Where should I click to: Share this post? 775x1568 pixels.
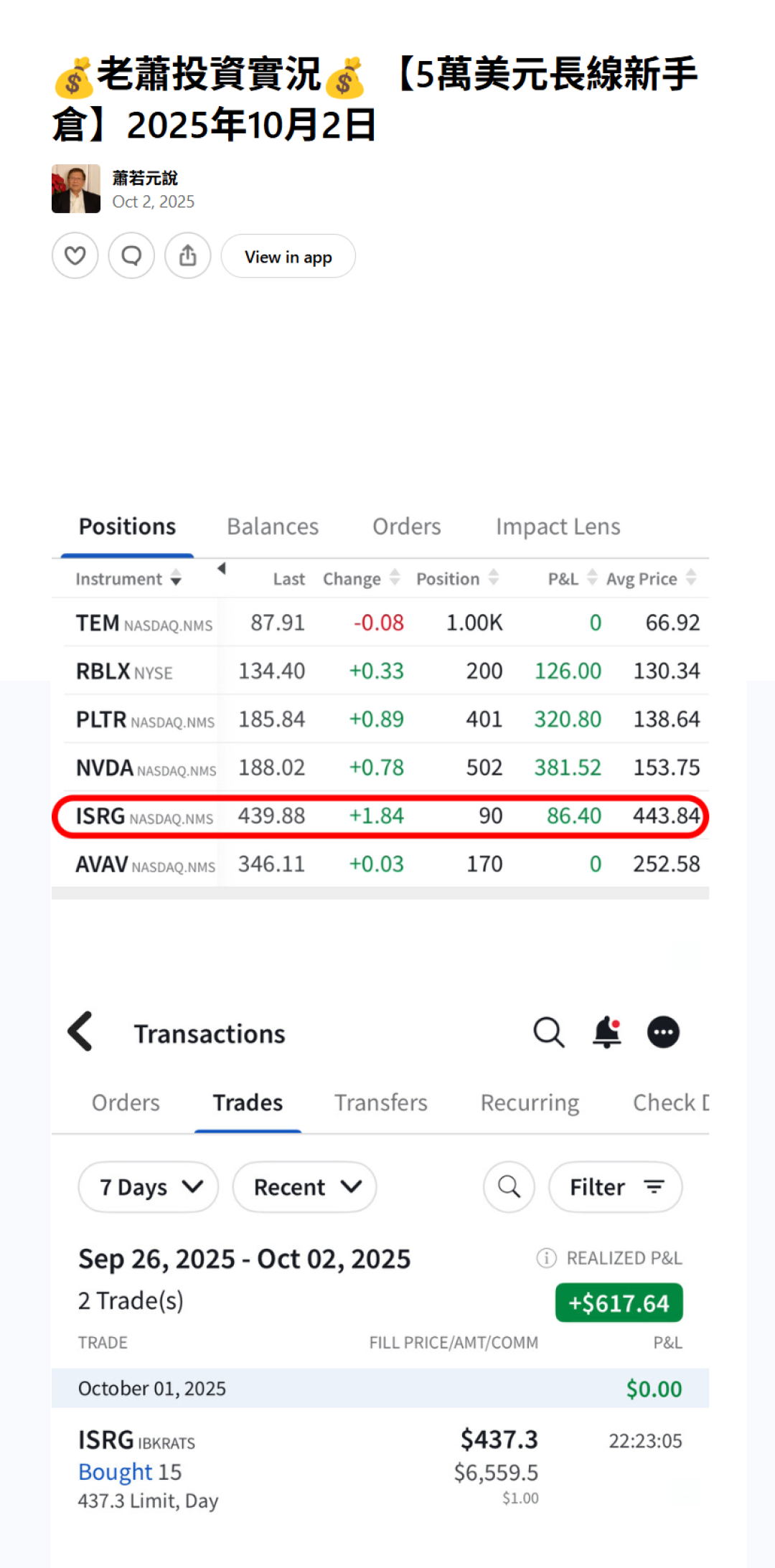[x=188, y=256]
